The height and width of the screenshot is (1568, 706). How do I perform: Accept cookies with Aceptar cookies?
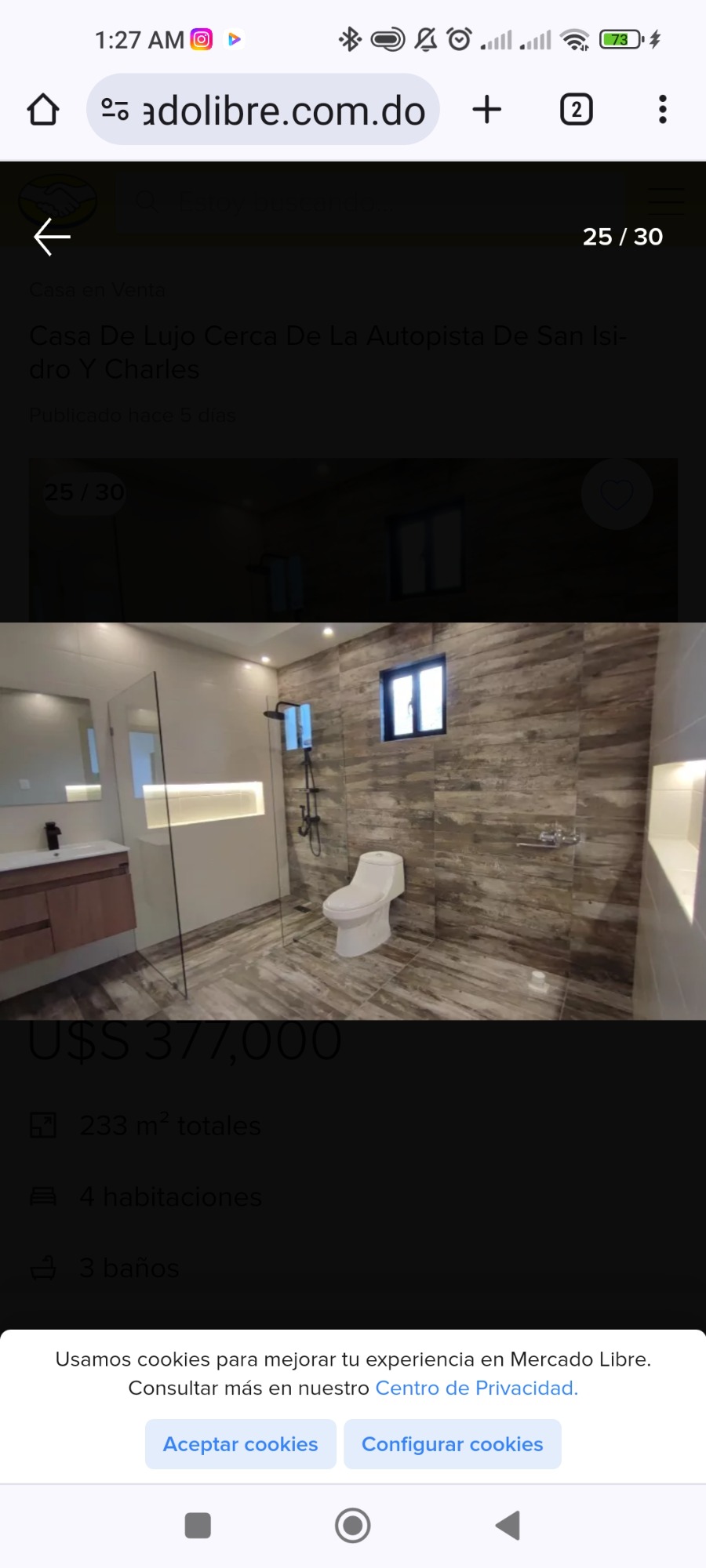240,1444
